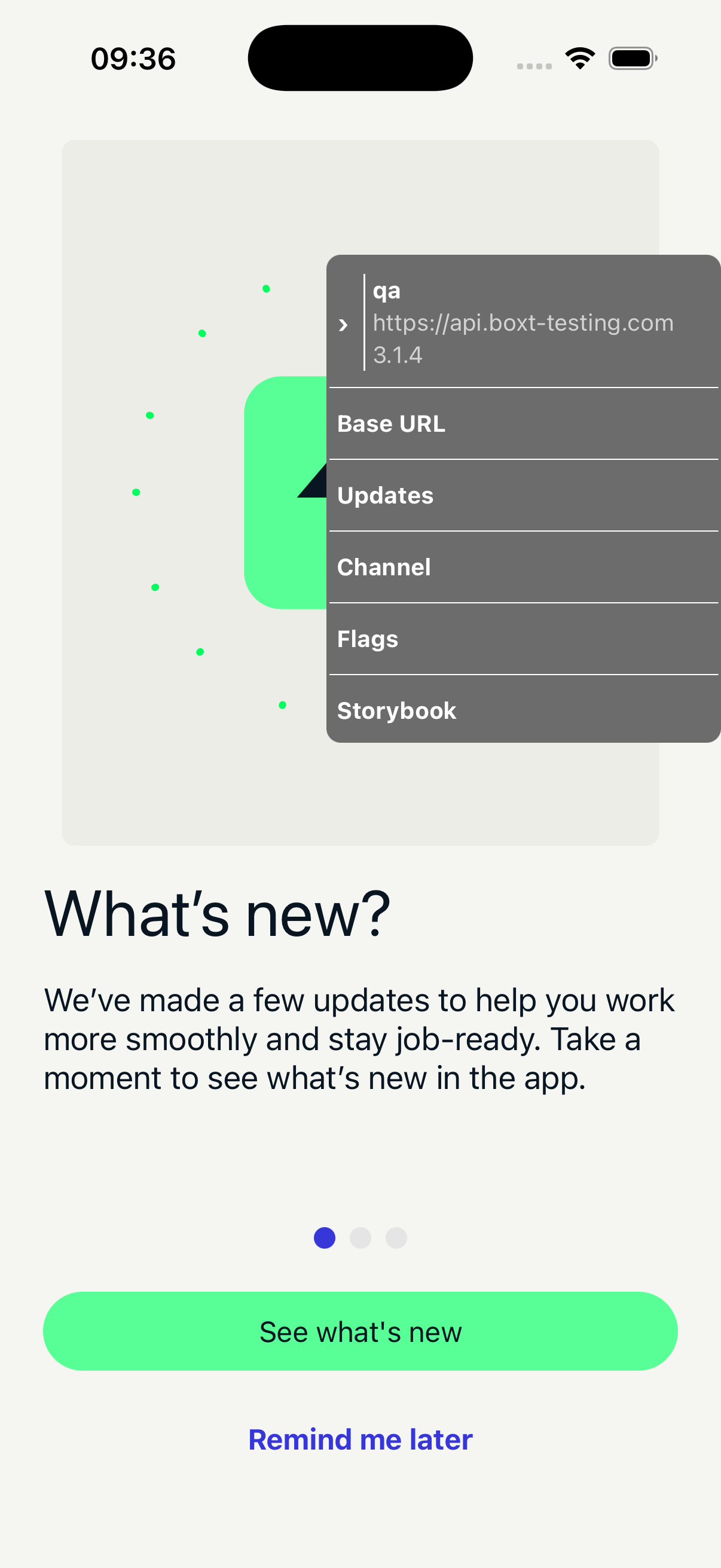
Task: Jump to the second page indicator dot
Action: point(360,1238)
